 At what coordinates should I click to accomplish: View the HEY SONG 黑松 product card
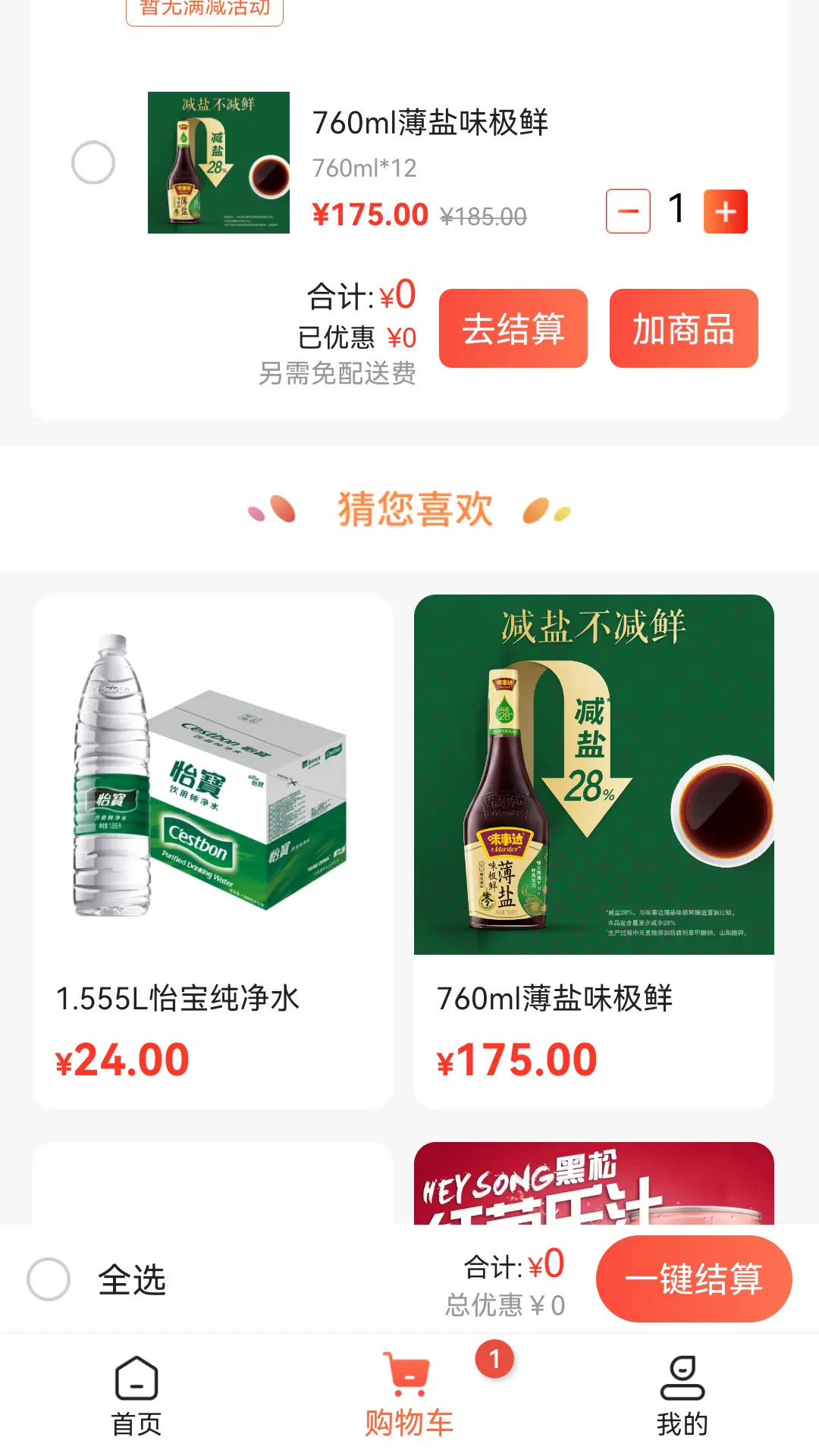(x=594, y=1191)
